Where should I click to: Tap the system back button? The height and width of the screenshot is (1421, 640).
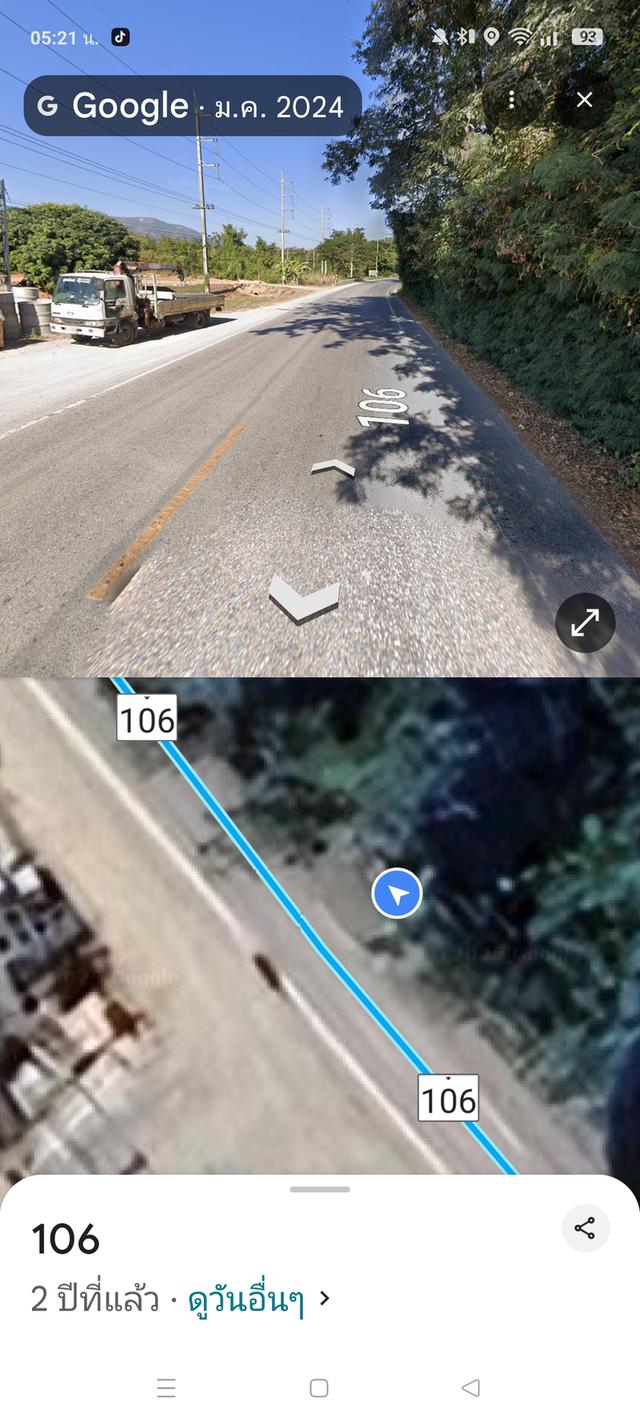click(x=470, y=1387)
